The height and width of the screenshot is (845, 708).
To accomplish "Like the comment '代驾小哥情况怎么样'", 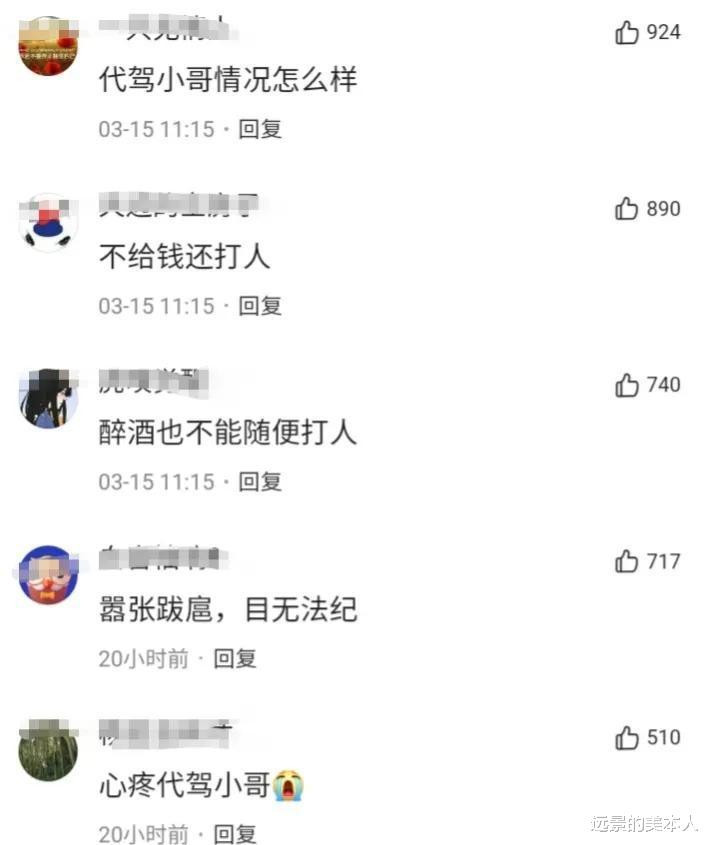I will (628, 33).
